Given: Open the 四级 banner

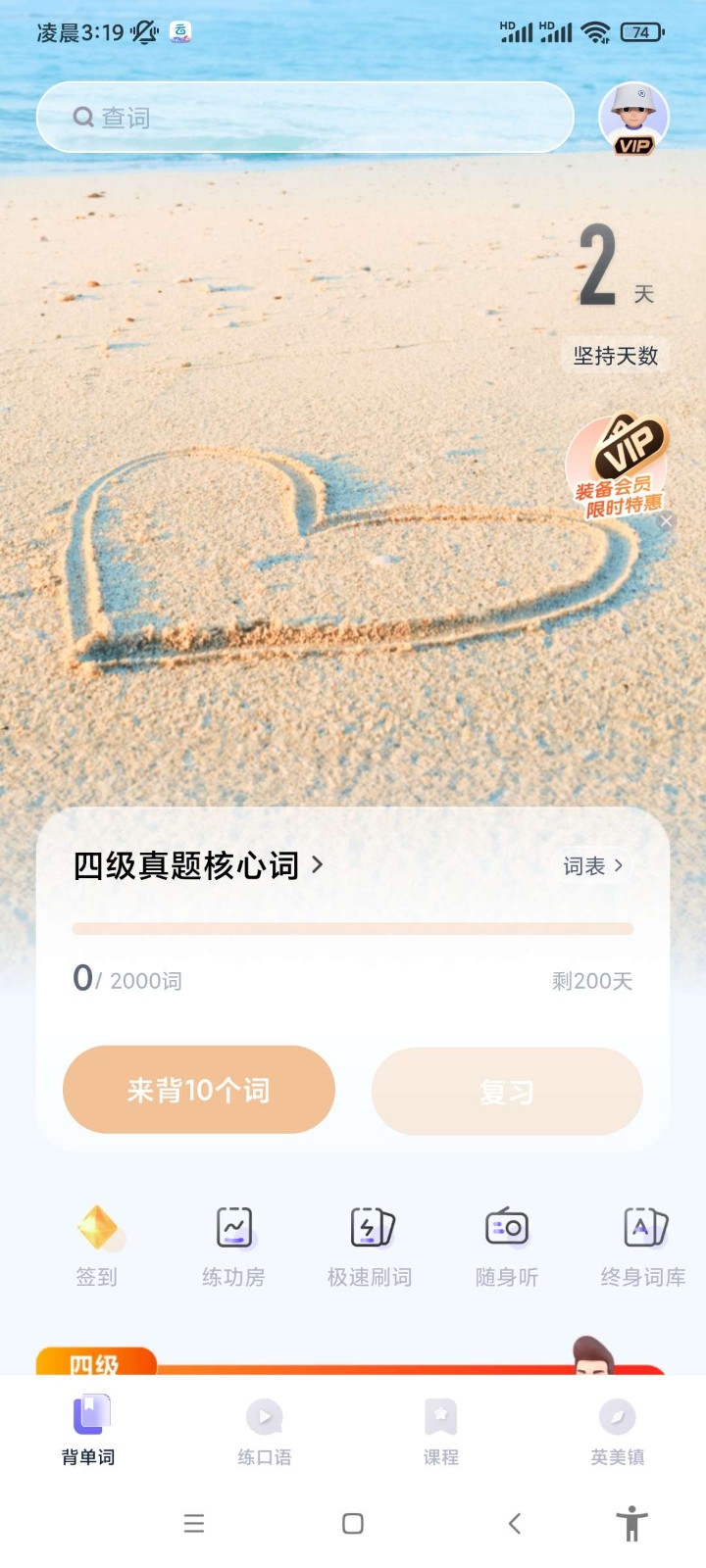Looking at the screenshot, I should coord(353,1362).
